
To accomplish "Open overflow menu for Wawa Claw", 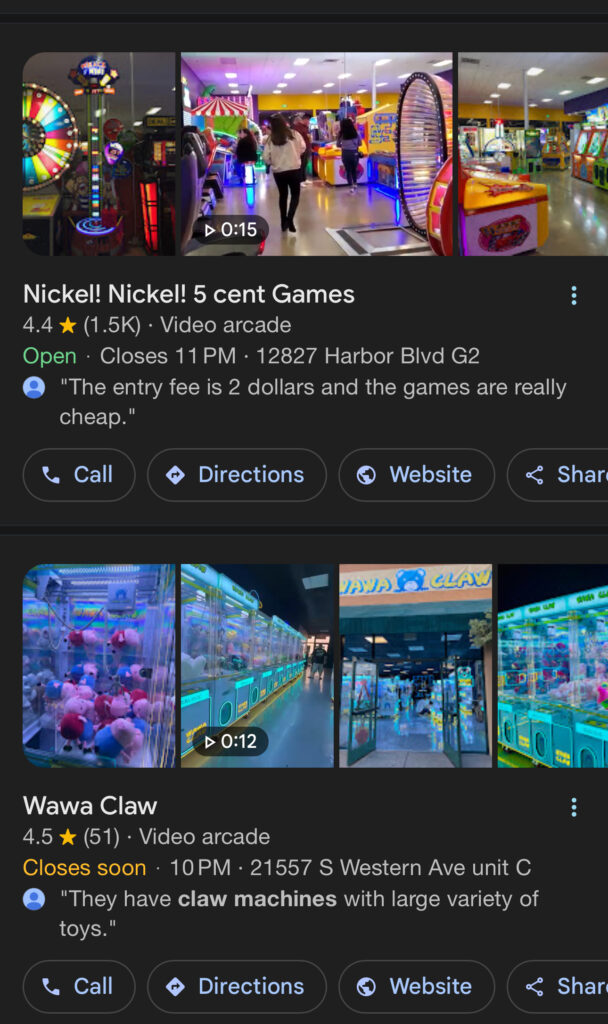I will 573,807.
